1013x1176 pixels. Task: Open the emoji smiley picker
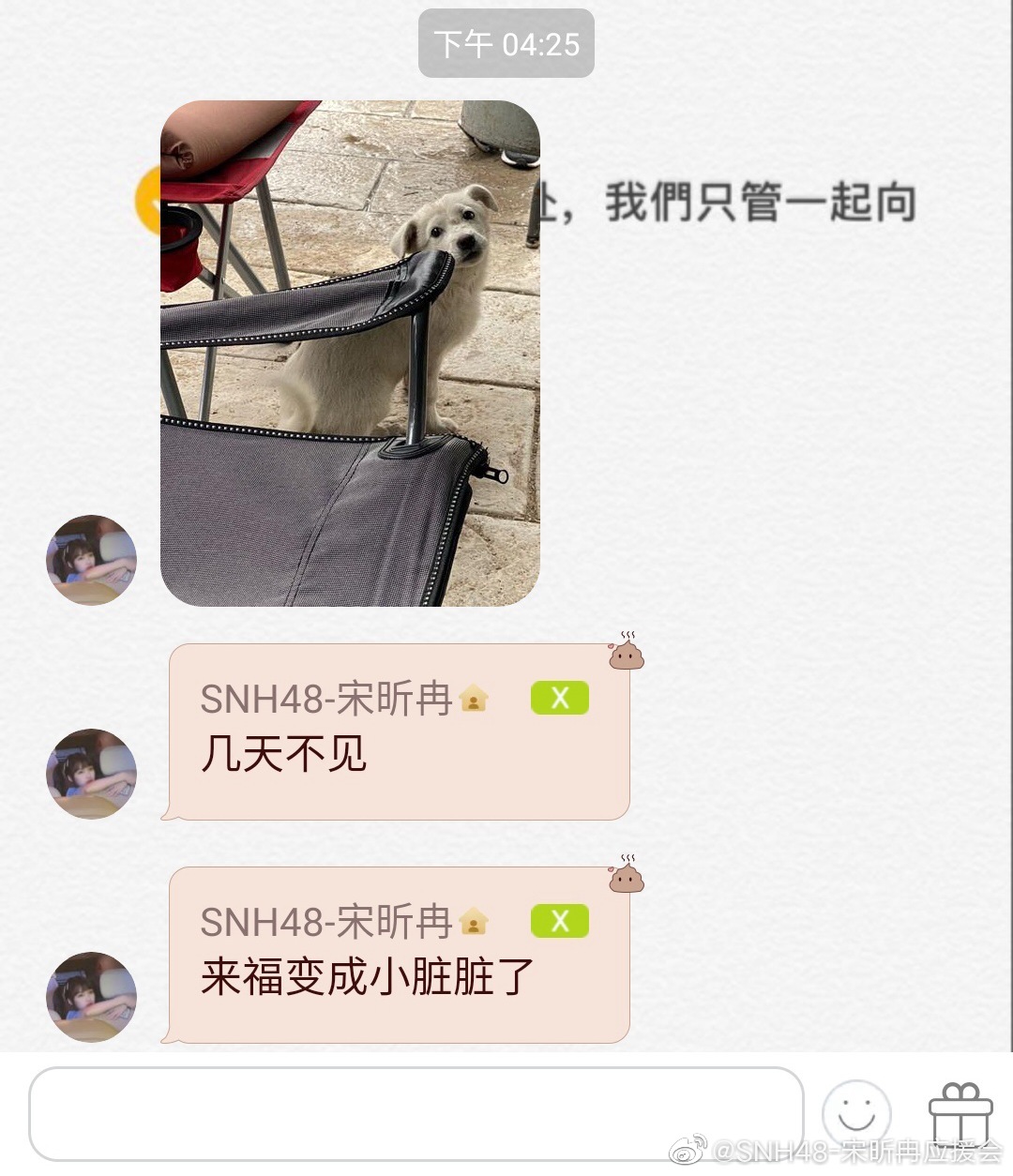click(855, 1114)
